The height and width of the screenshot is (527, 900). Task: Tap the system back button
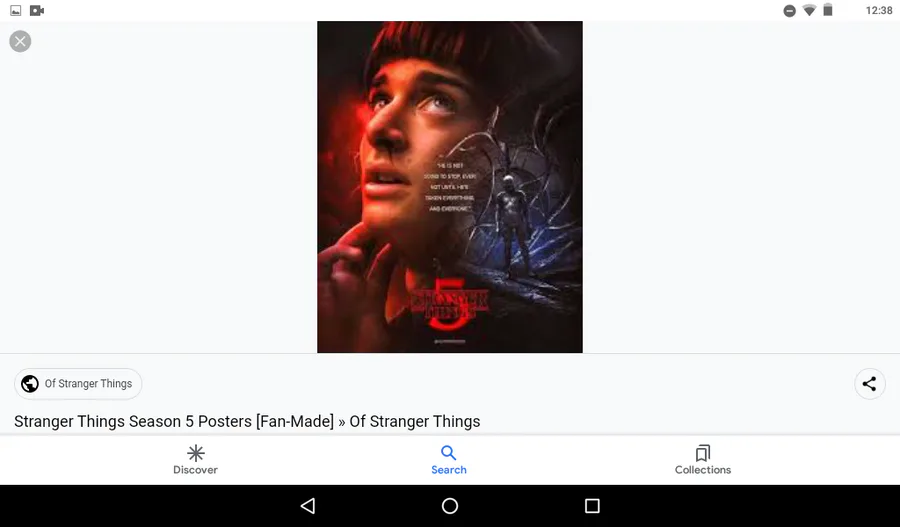[x=308, y=506]
